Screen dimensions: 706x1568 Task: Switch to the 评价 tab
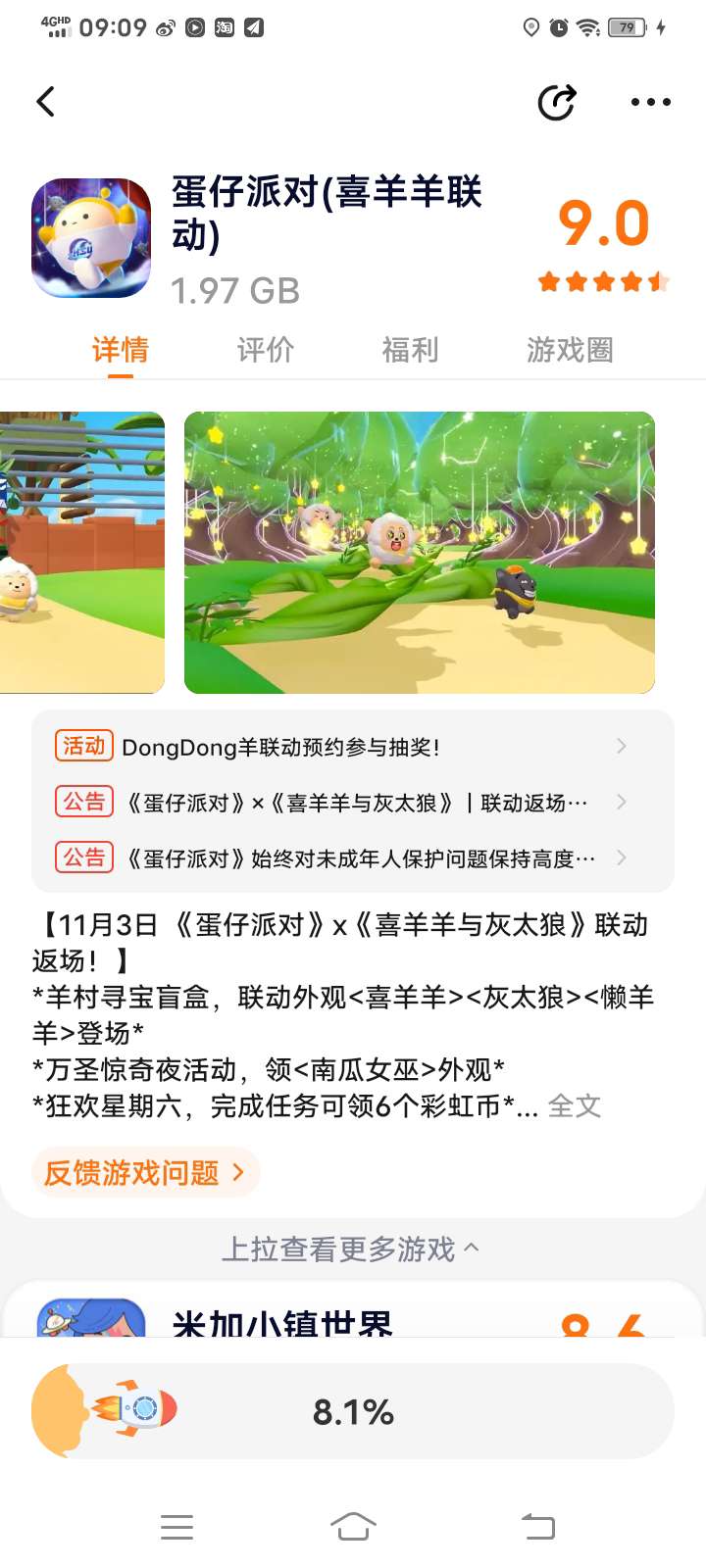pyautogui.click(x=266, y=350)
